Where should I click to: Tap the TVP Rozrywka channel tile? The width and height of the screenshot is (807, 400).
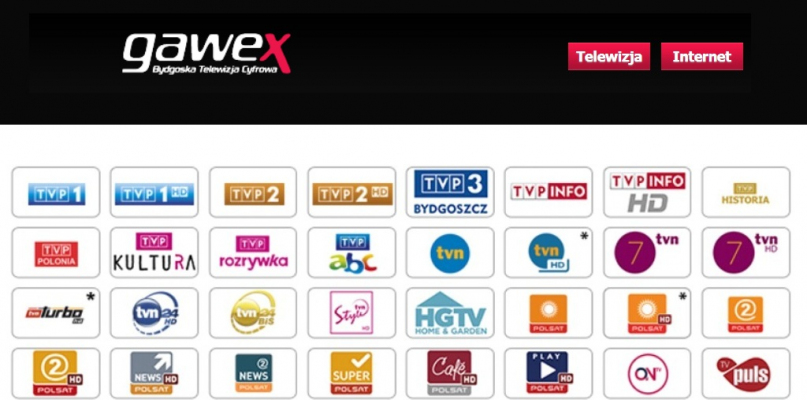pyautogui.click(x=253, y=253)
